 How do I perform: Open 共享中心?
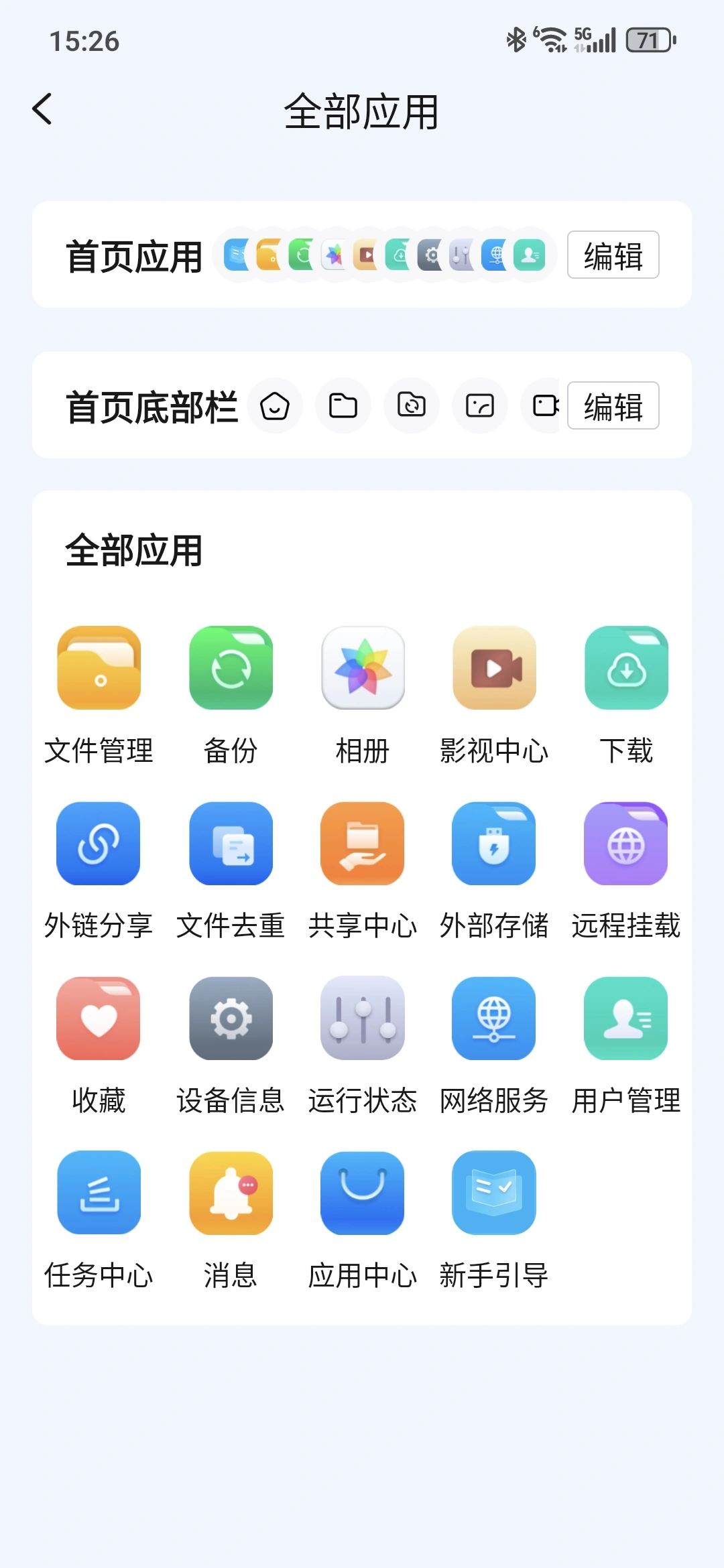point(363,844)
